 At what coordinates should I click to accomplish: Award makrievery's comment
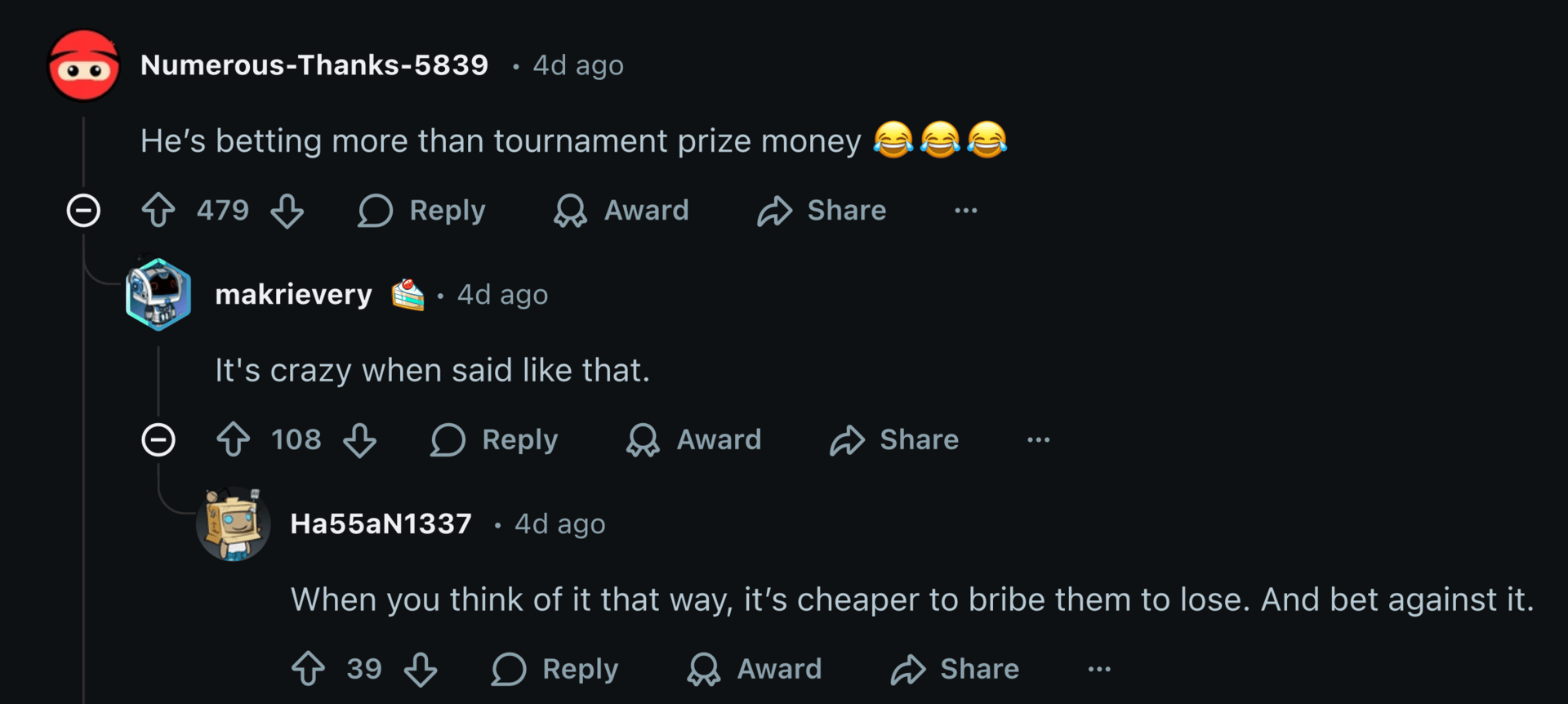[x=694, y=440]
